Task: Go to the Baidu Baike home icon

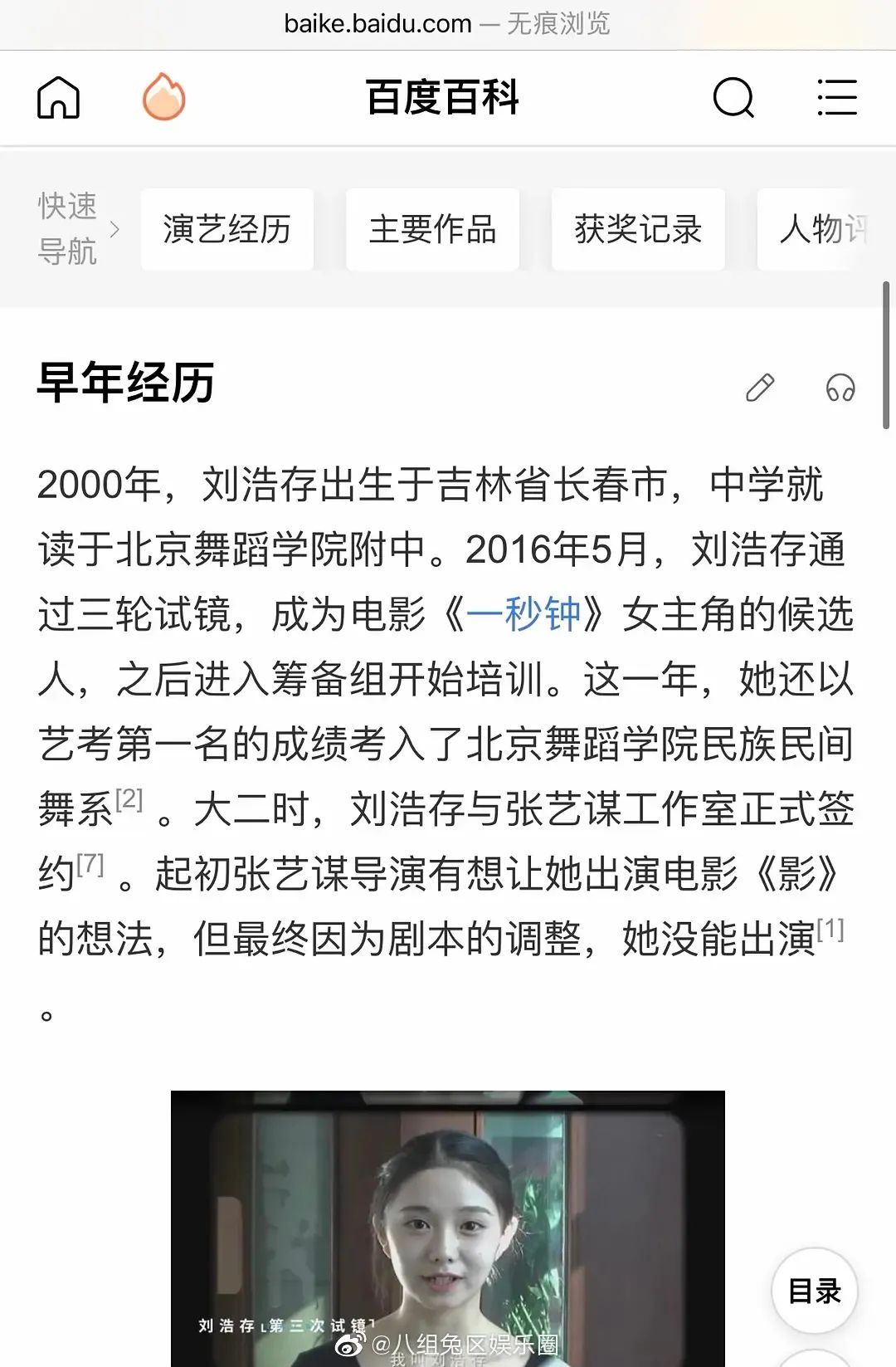Action: click(x=59, y=98)
